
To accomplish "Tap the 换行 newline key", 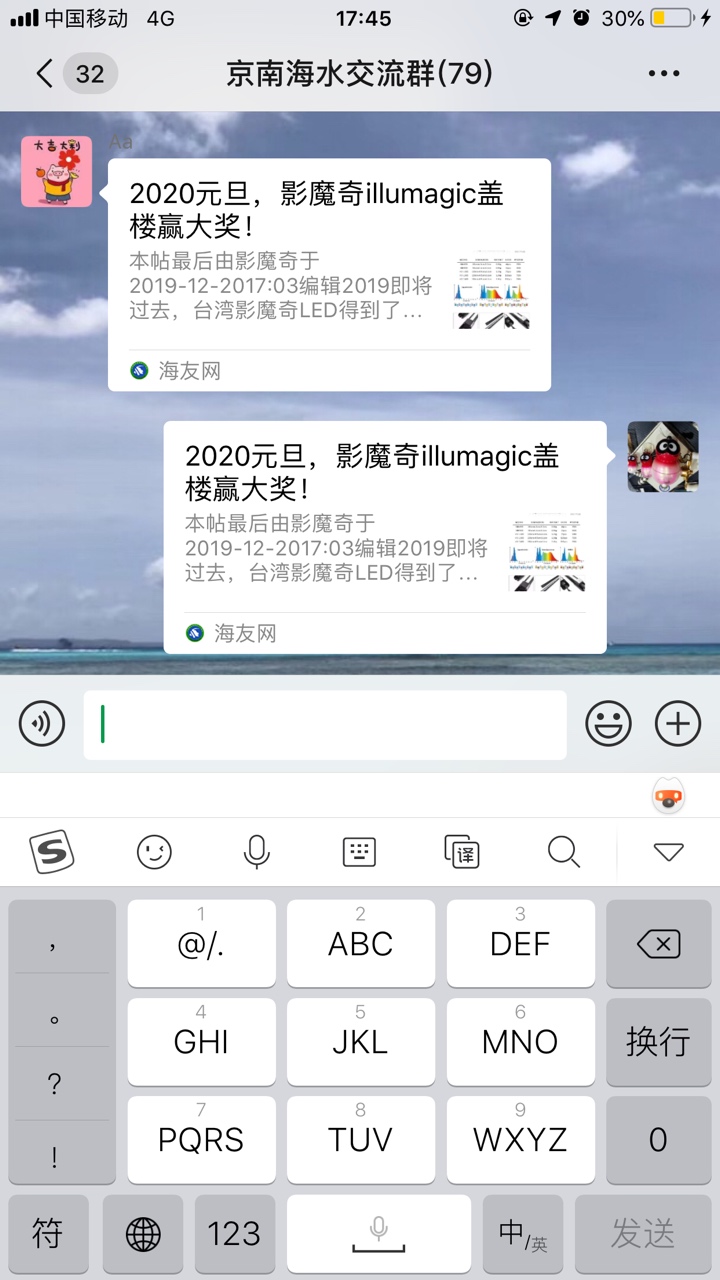I will [657, 1041].
